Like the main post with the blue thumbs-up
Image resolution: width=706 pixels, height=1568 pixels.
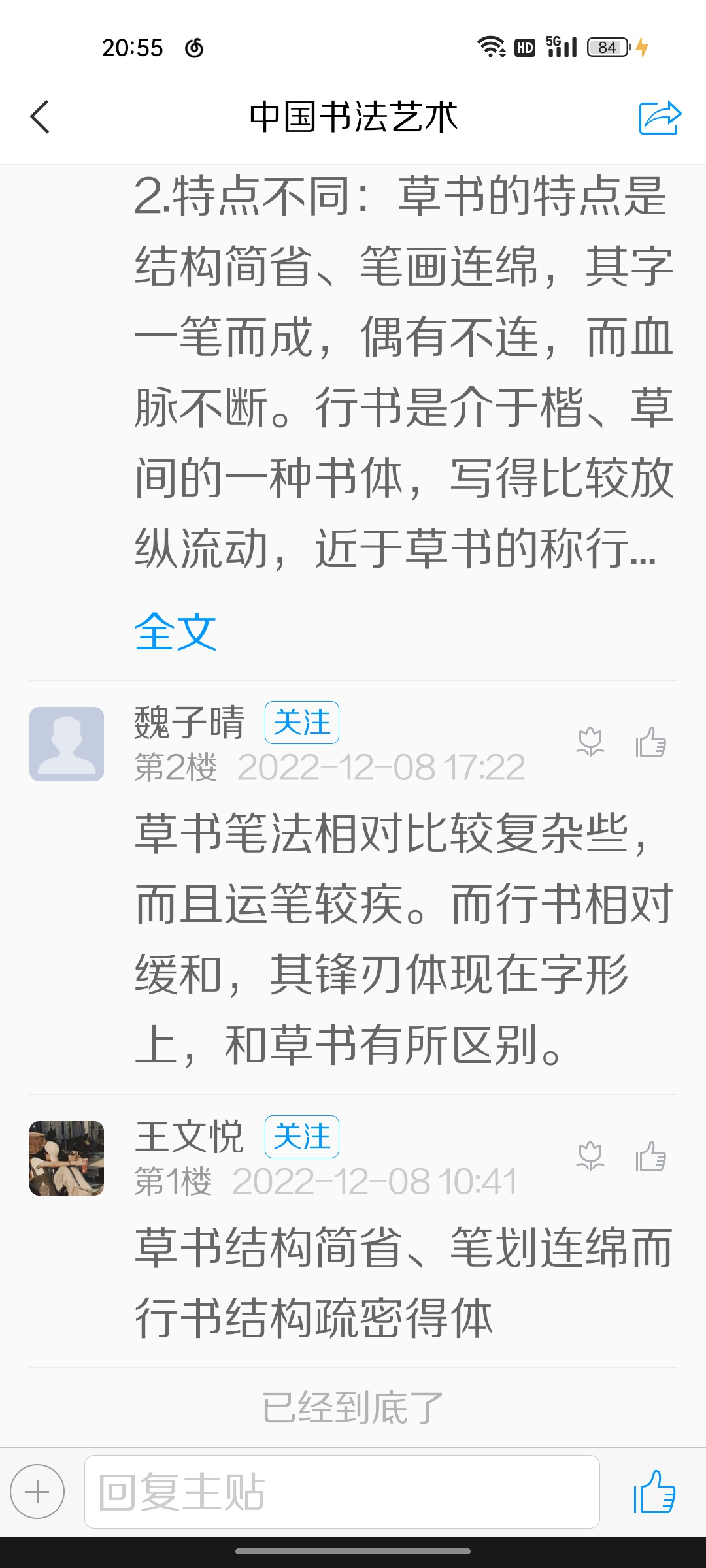pyautogui.click(x=654, y=1492)
